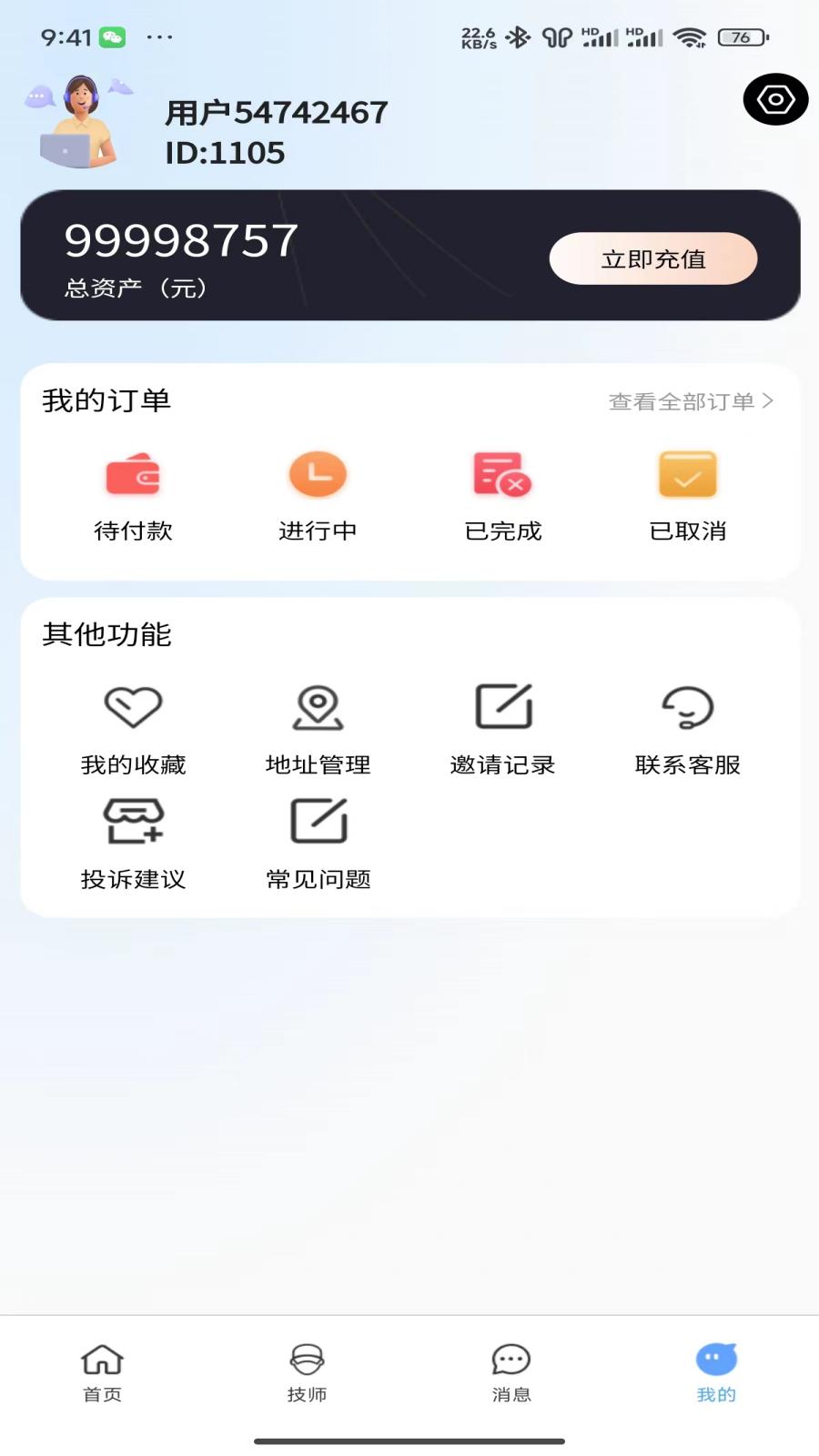819x1456 pixels.
Task: View 进行中 in-progress orders
Action: [318, 495]
